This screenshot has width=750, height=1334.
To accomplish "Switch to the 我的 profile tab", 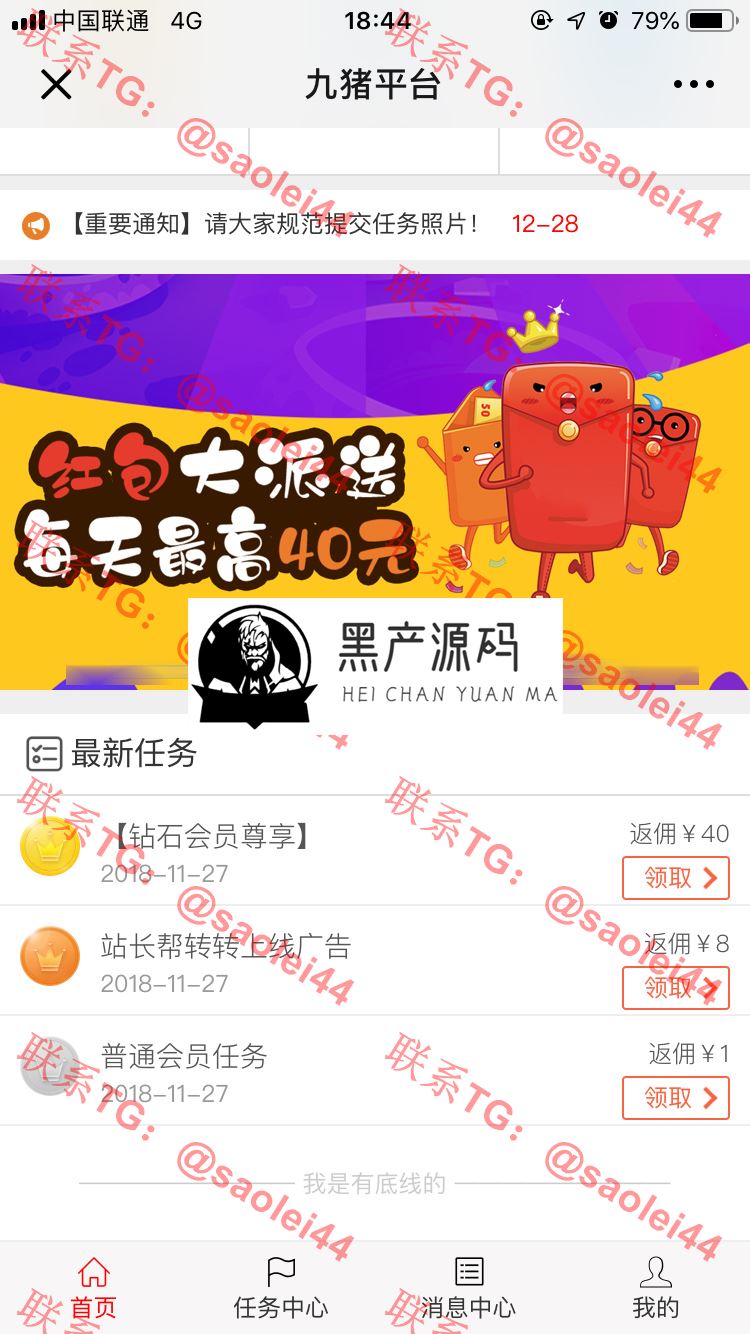I will (x=656, y=1289).
